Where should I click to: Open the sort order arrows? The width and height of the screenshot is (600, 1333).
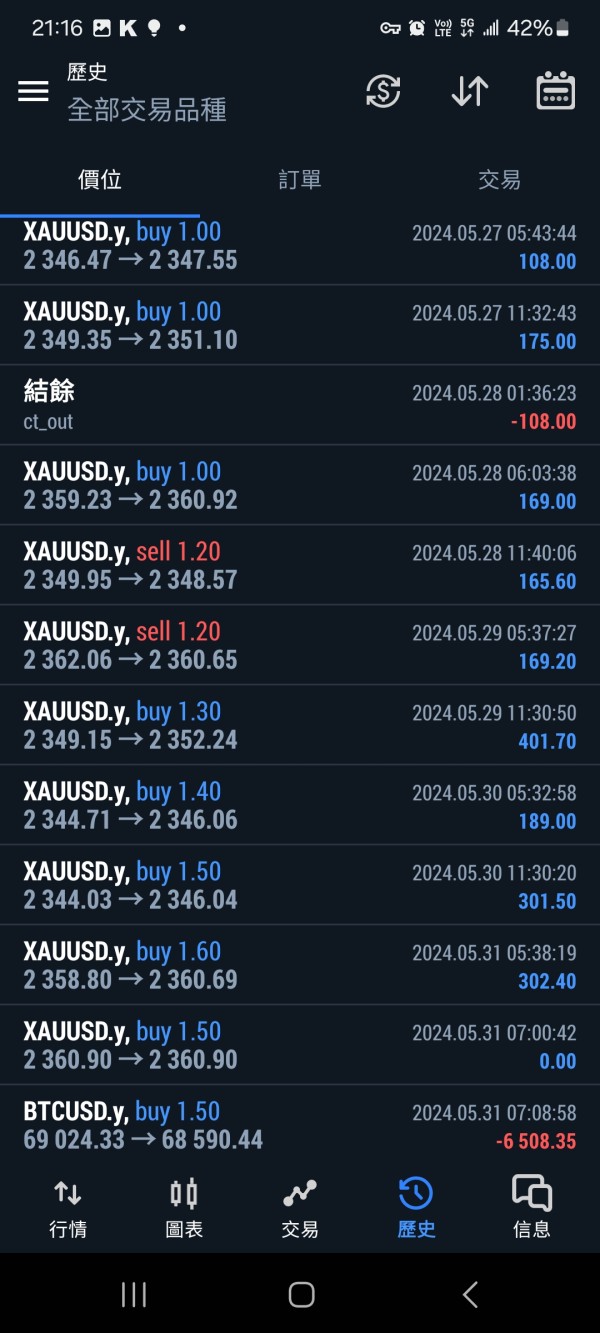[x=469, y=92]
